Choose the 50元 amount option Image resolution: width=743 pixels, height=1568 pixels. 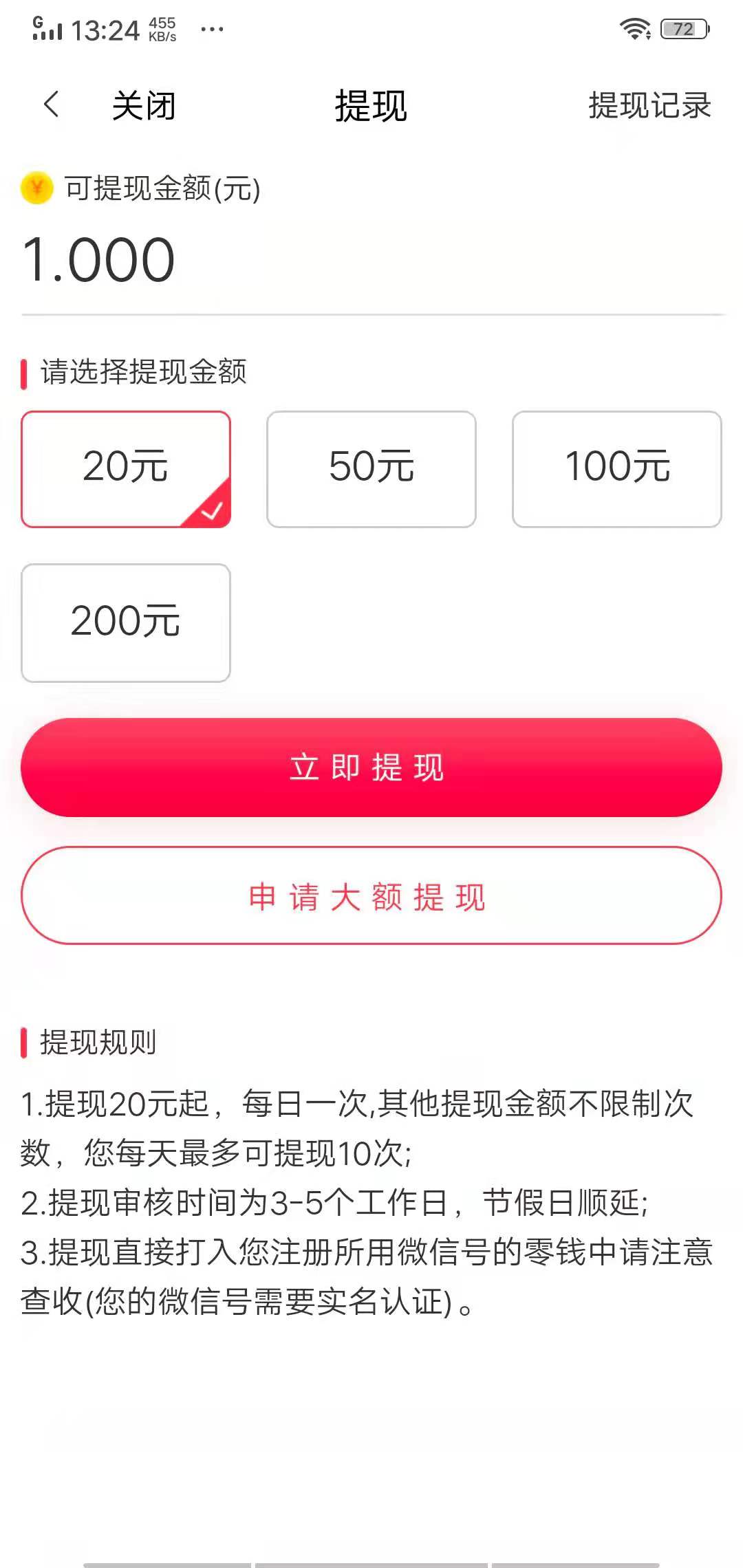[x=371, y=469]
